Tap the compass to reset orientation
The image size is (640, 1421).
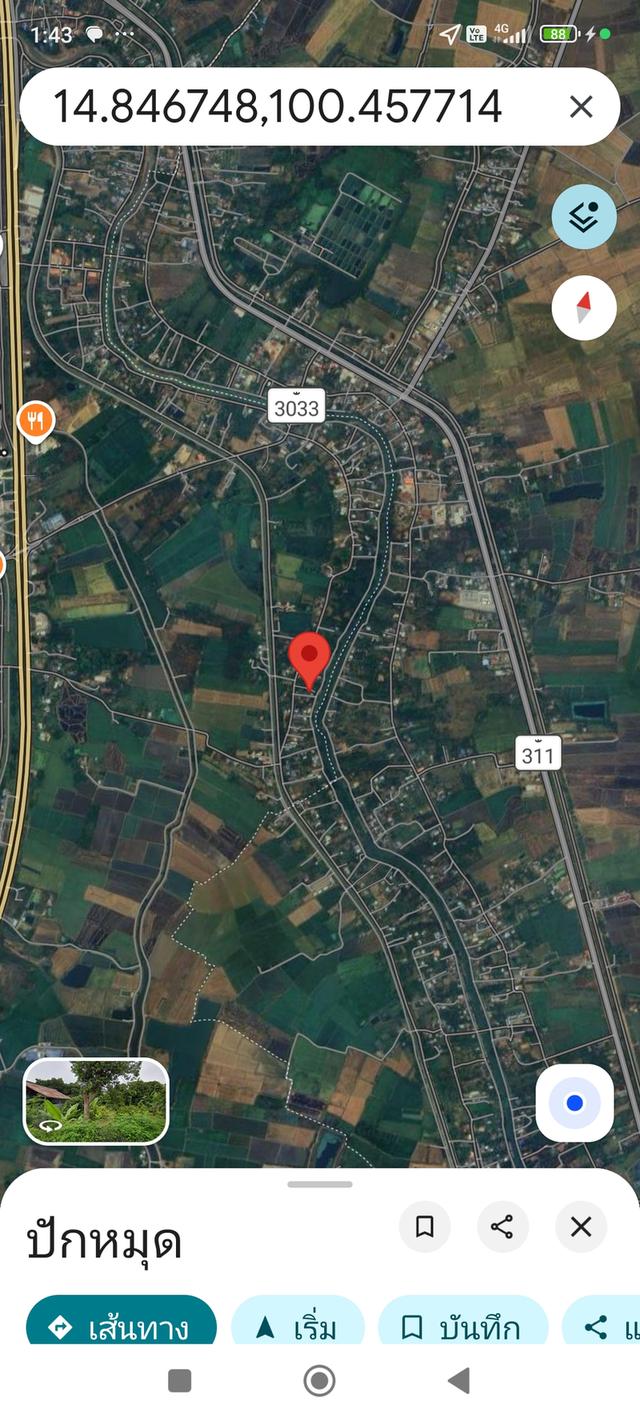point(584,308)
